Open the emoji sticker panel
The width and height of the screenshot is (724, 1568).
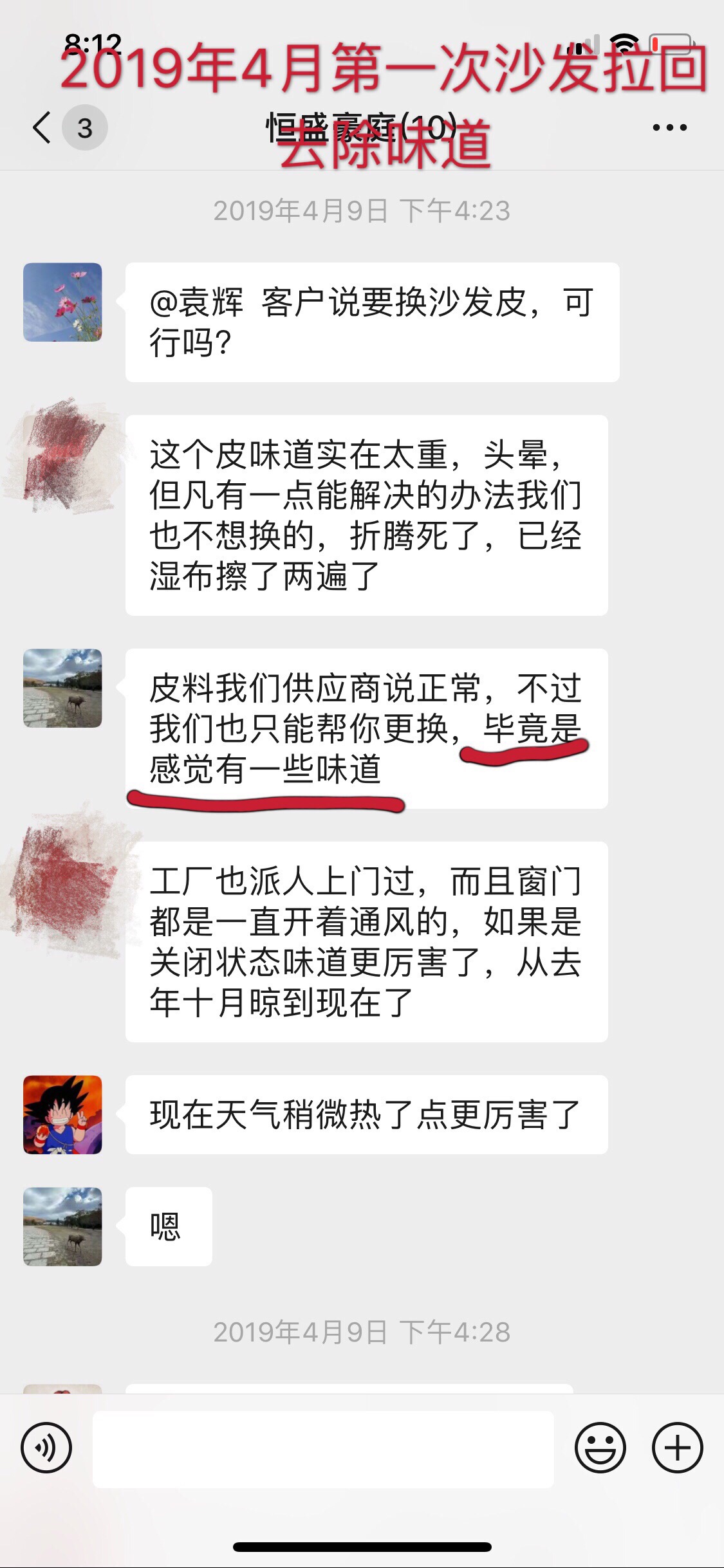coord(600,1448)
